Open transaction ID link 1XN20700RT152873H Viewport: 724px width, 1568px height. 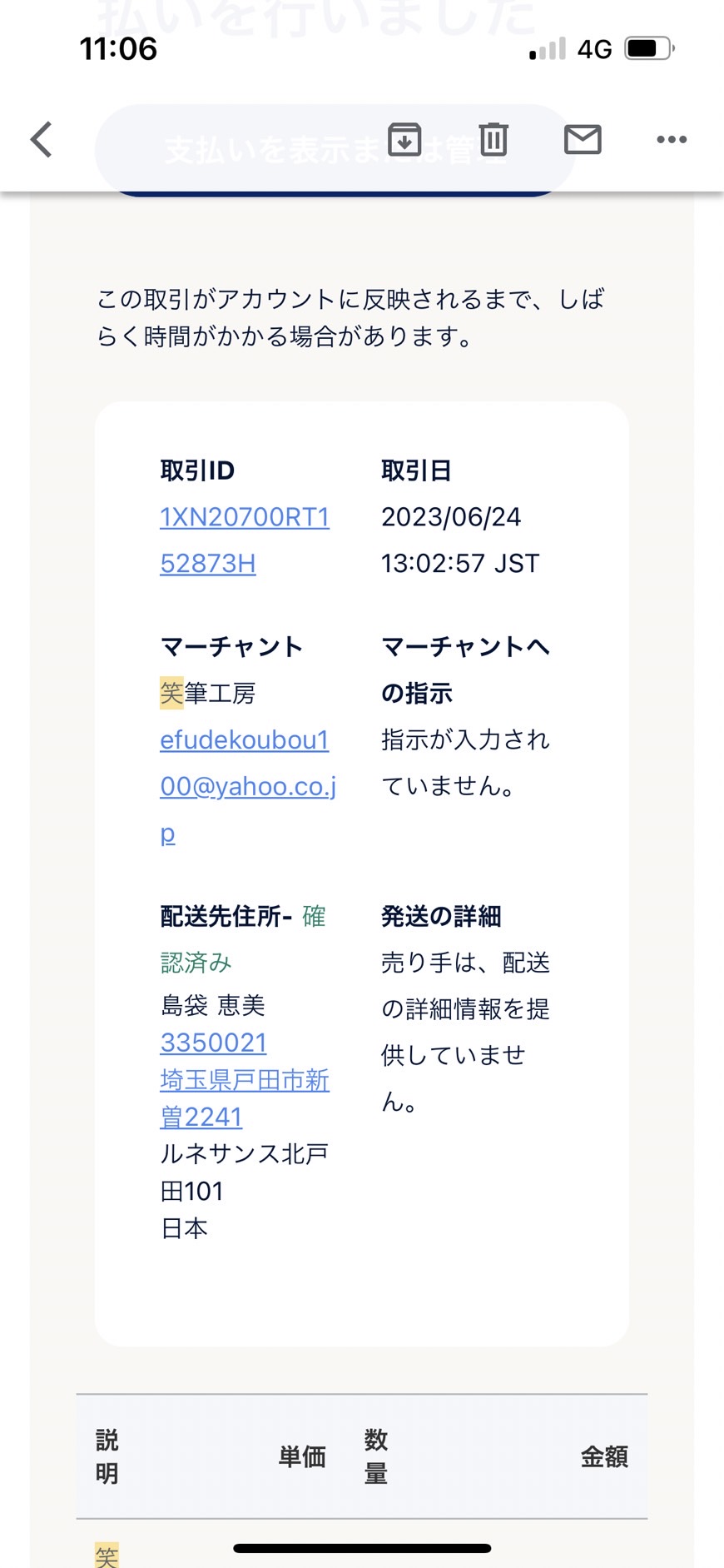pyautogui.click(x=245, y=540)
